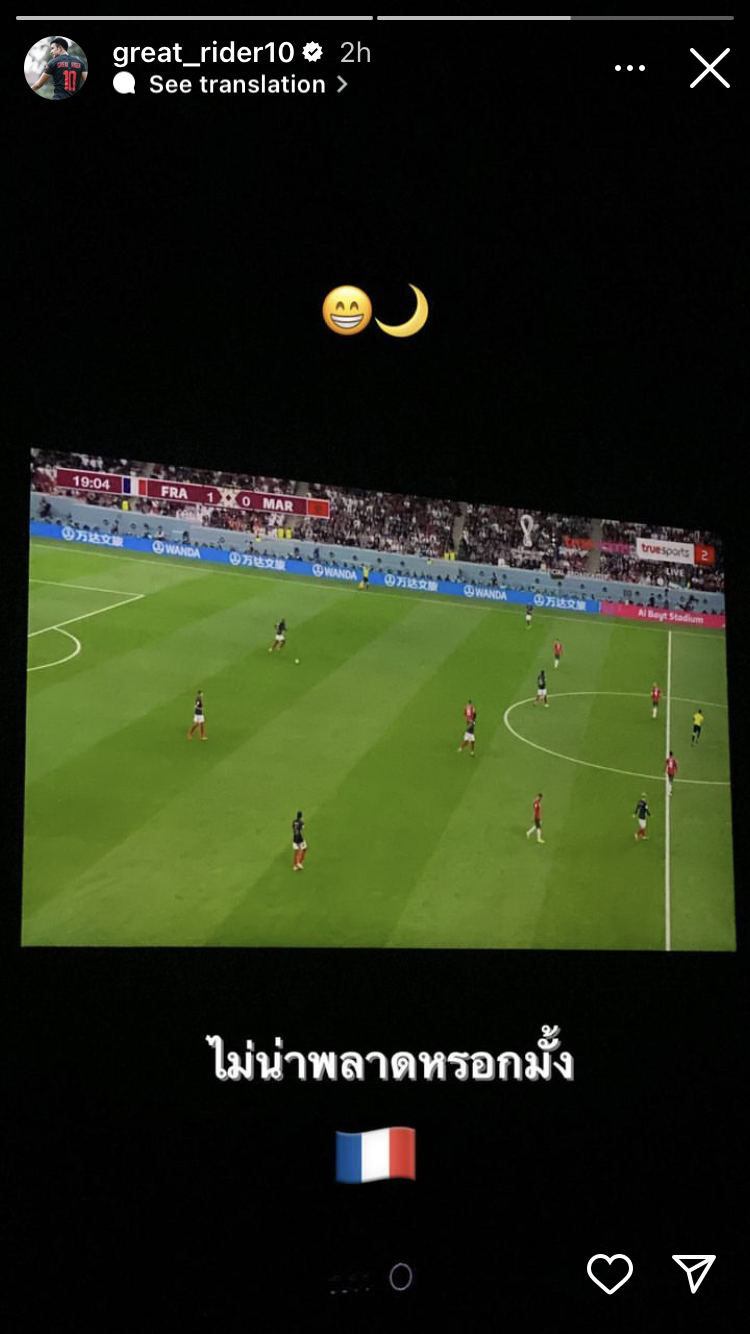Open the three-dot more options menu

pos(630,68)
